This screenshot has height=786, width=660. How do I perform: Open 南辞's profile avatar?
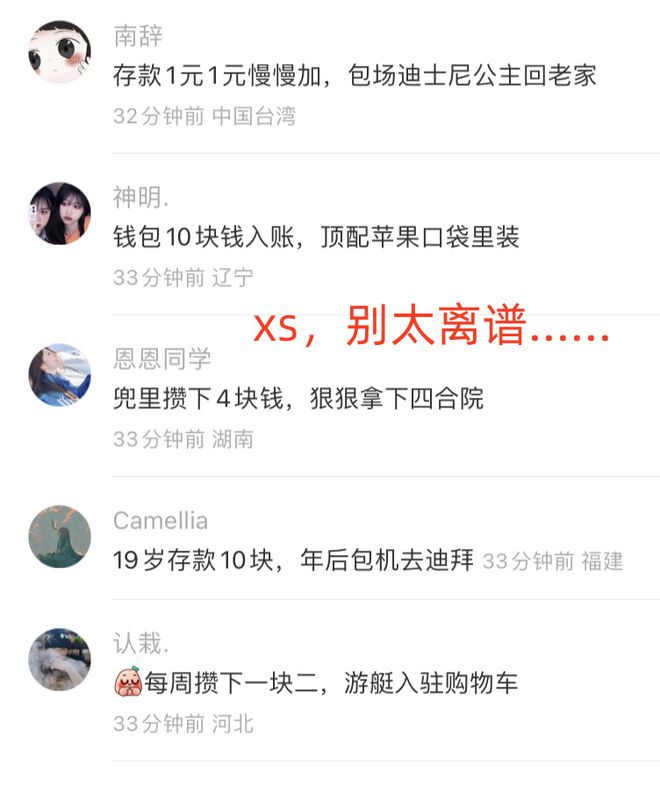59,52
